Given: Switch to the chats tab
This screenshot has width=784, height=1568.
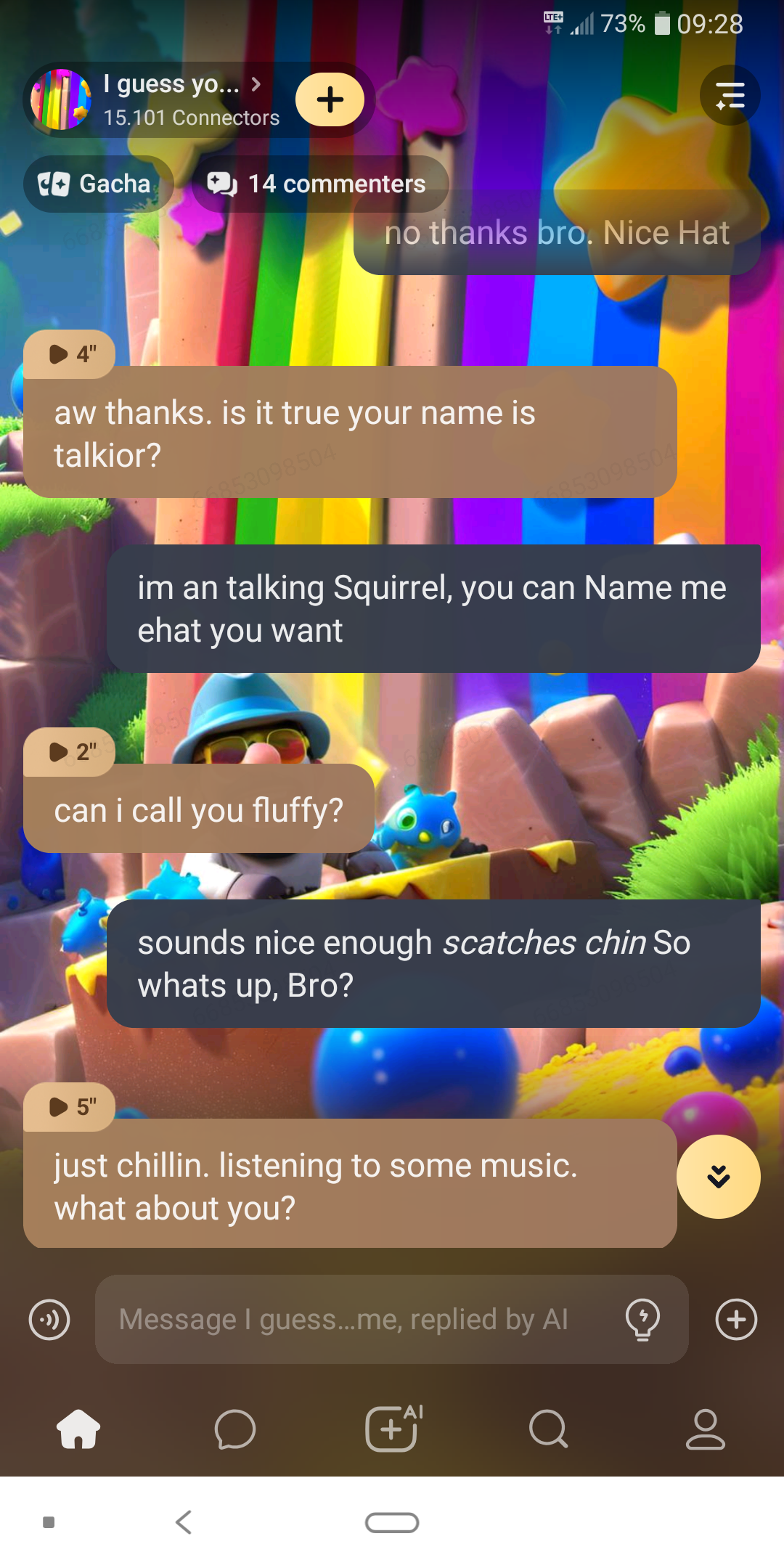Looking at the screenshot, I should click(x=235, y=1429).
